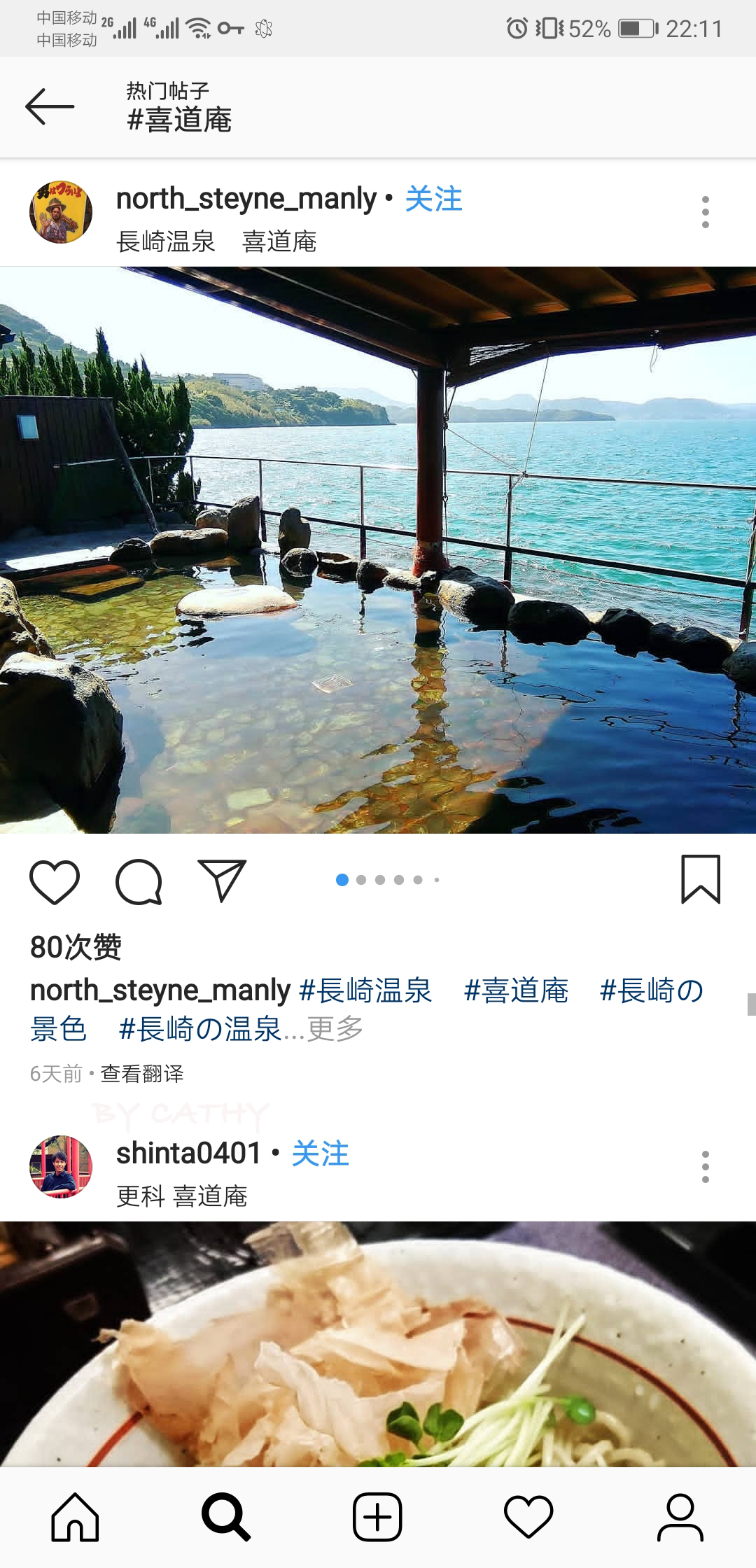Open location 更科 喜道庵

181,1196
